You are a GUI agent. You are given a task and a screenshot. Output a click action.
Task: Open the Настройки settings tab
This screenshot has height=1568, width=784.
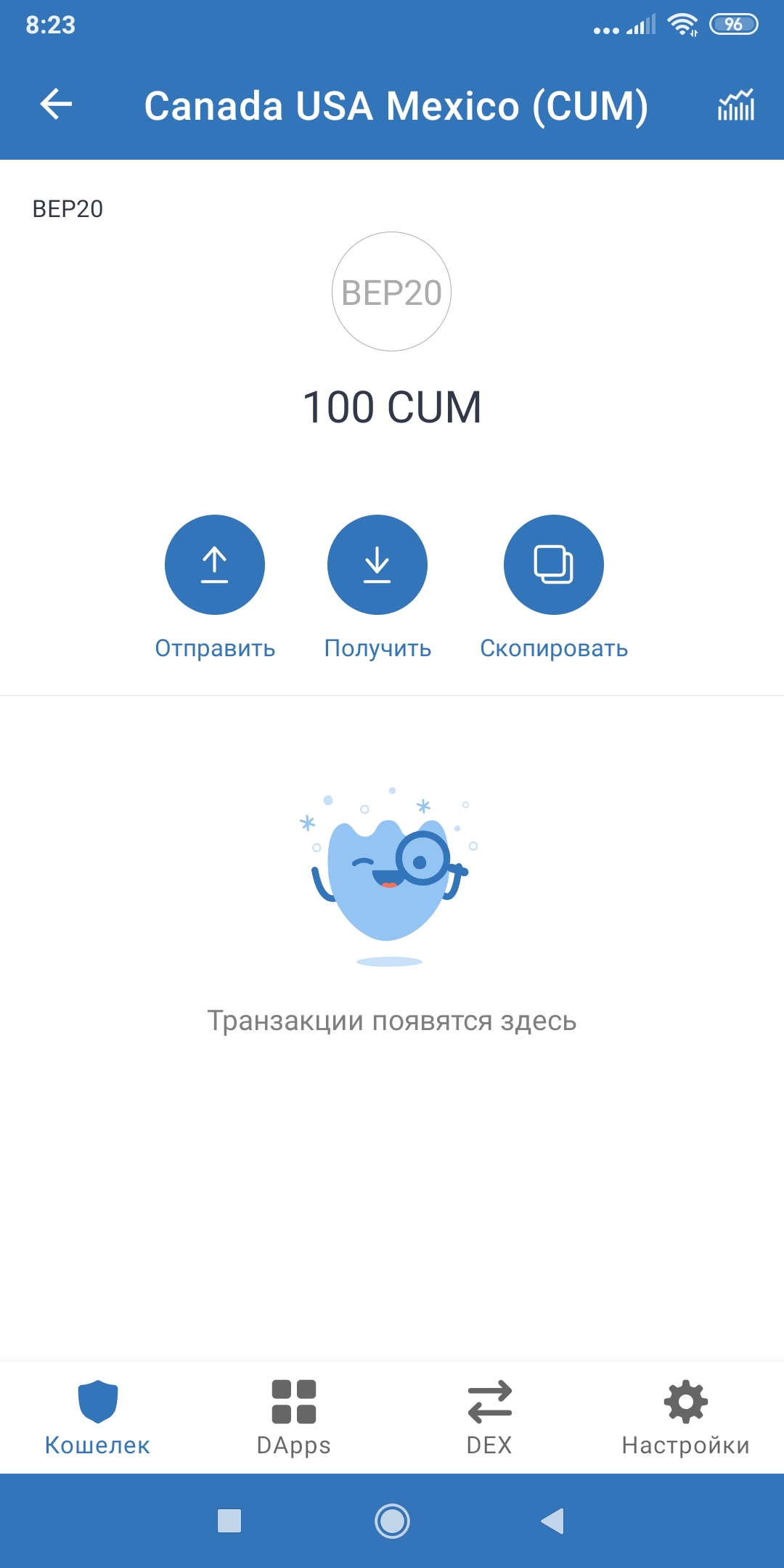point(685,1417)
